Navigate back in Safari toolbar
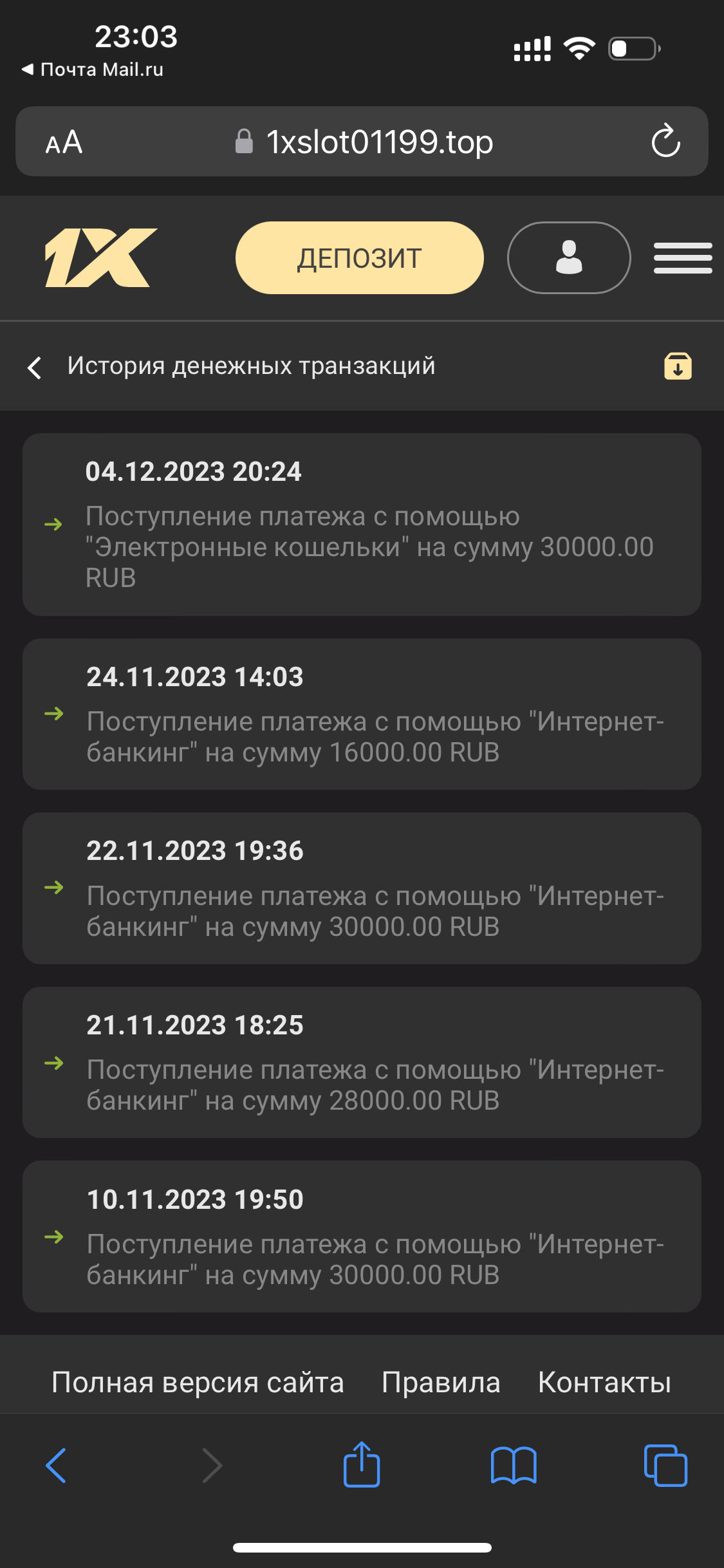The height and width of the screenshot is (1568, 724). tap(57, 1466)
